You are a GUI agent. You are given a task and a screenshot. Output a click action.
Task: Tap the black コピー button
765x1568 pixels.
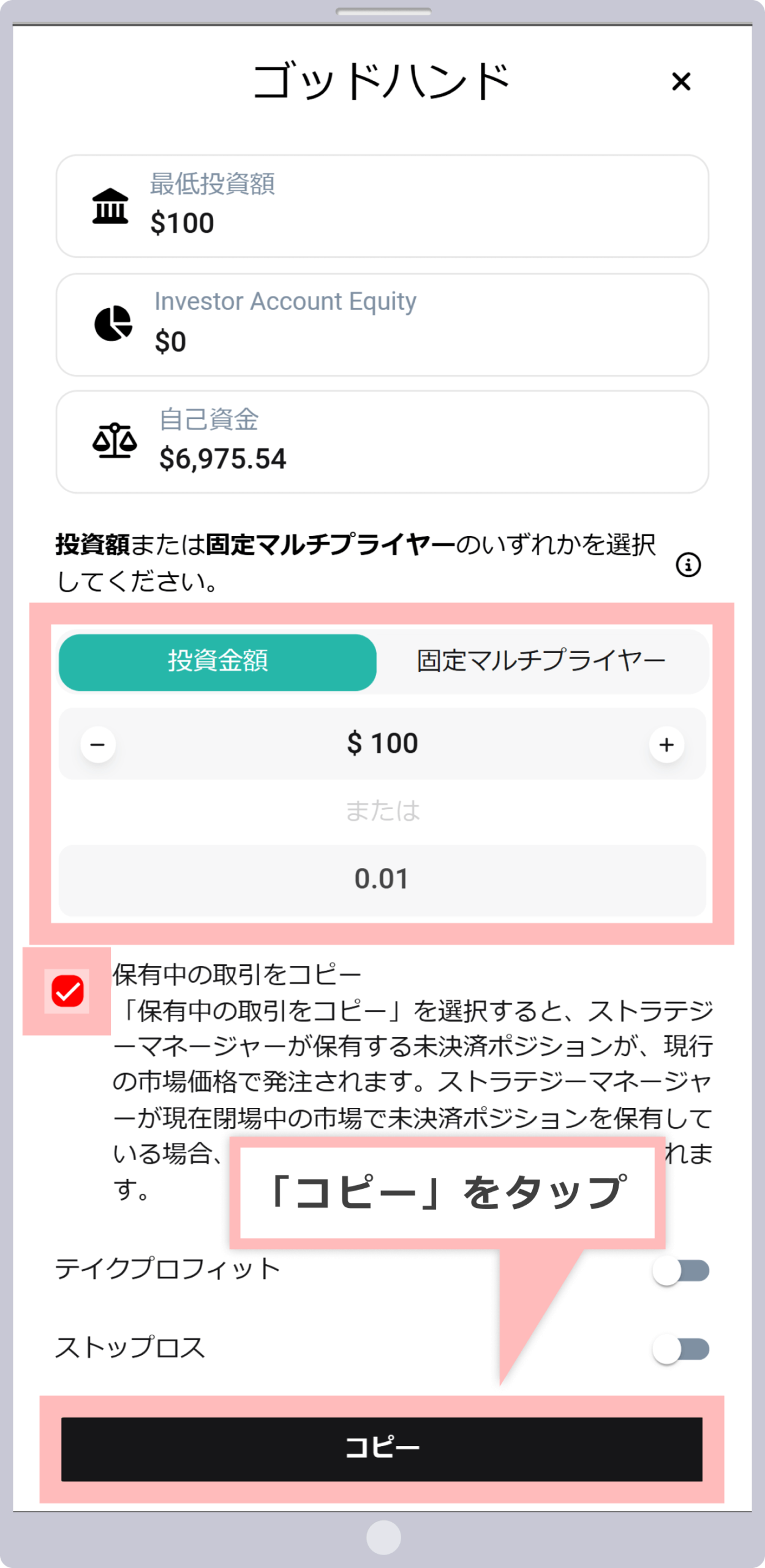pos(382,1449)
